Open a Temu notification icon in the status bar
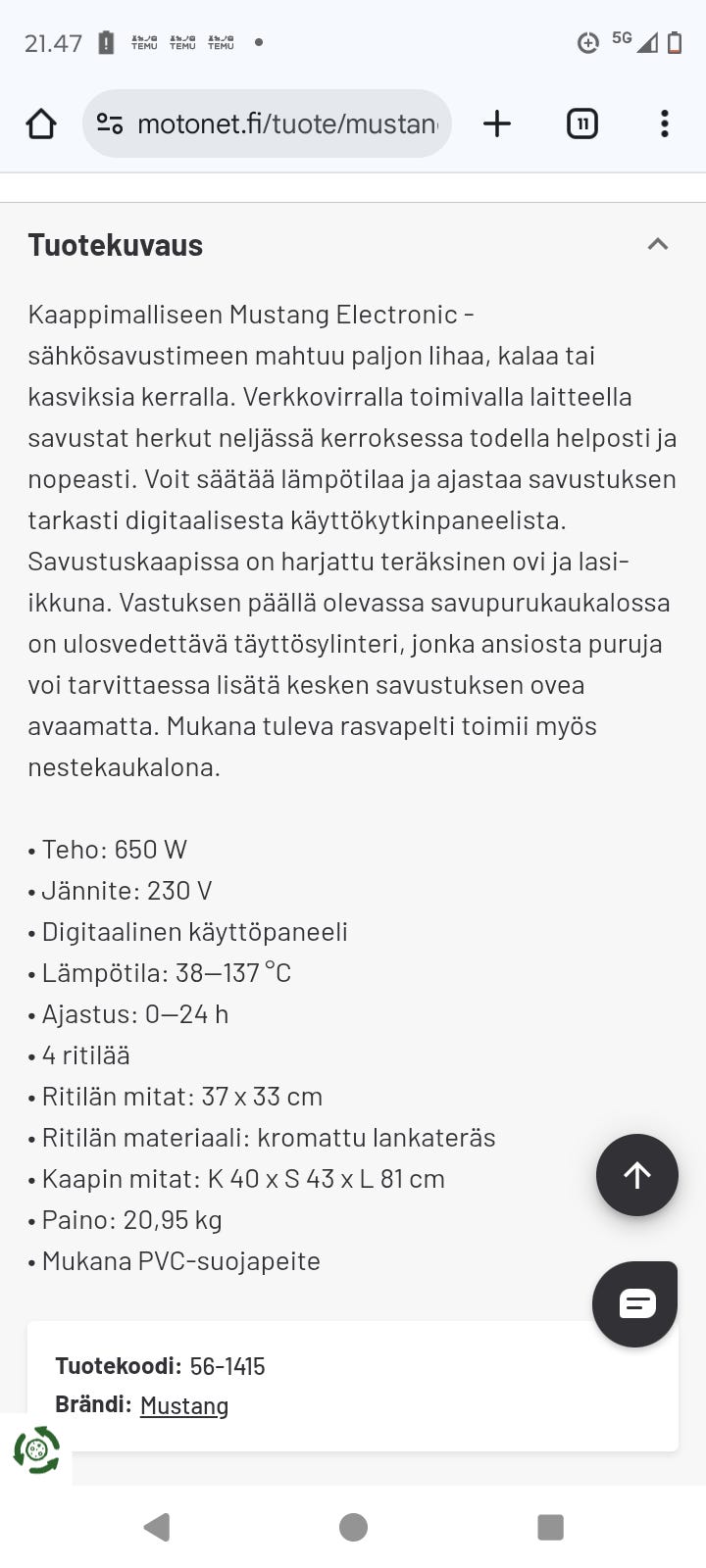The width and height of the screenshot is (706, 1568). click(143, 43)
